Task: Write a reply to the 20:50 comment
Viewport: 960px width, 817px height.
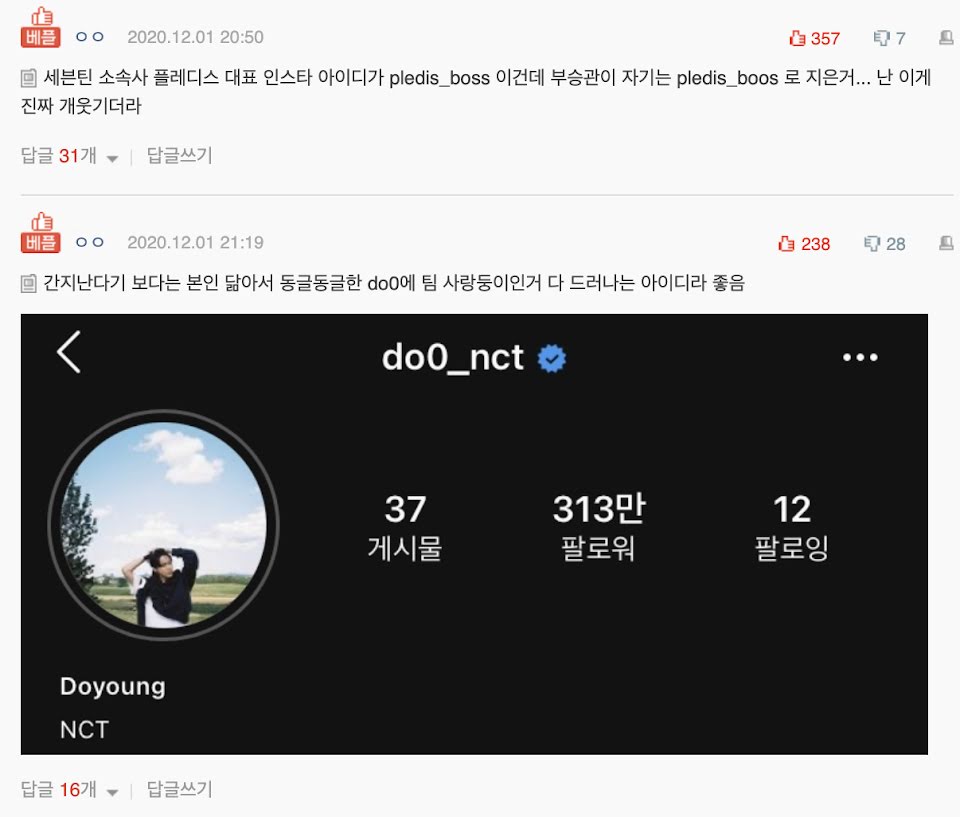Action: (179, 156)
